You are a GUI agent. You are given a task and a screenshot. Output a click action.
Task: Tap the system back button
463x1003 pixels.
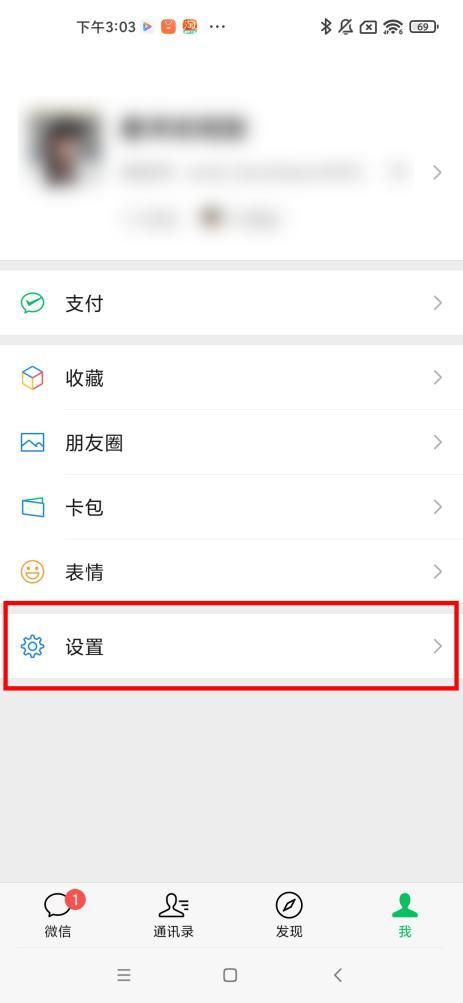pyautogui.click(x=338, y=975)
